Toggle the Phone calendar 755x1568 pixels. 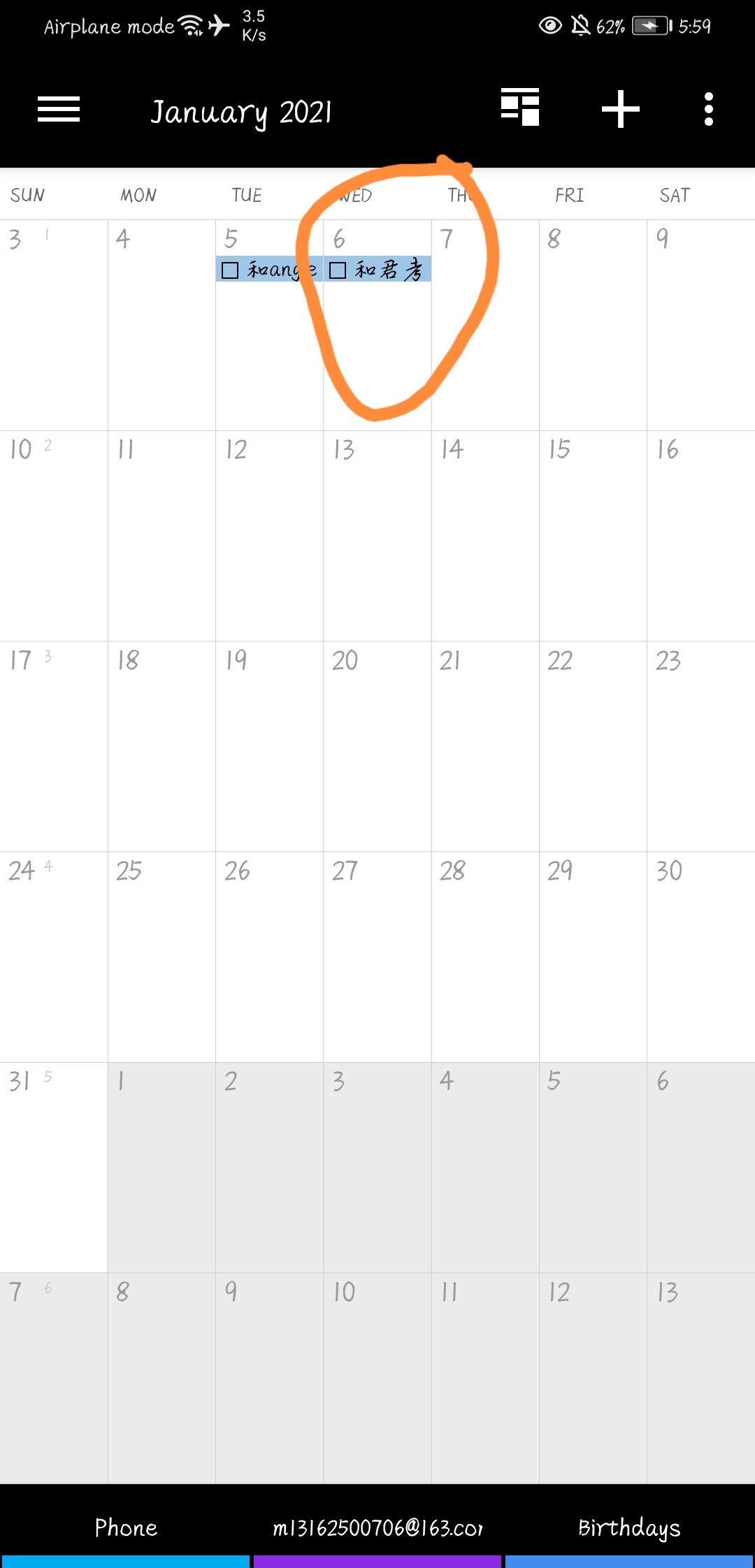click(126, 1527)
